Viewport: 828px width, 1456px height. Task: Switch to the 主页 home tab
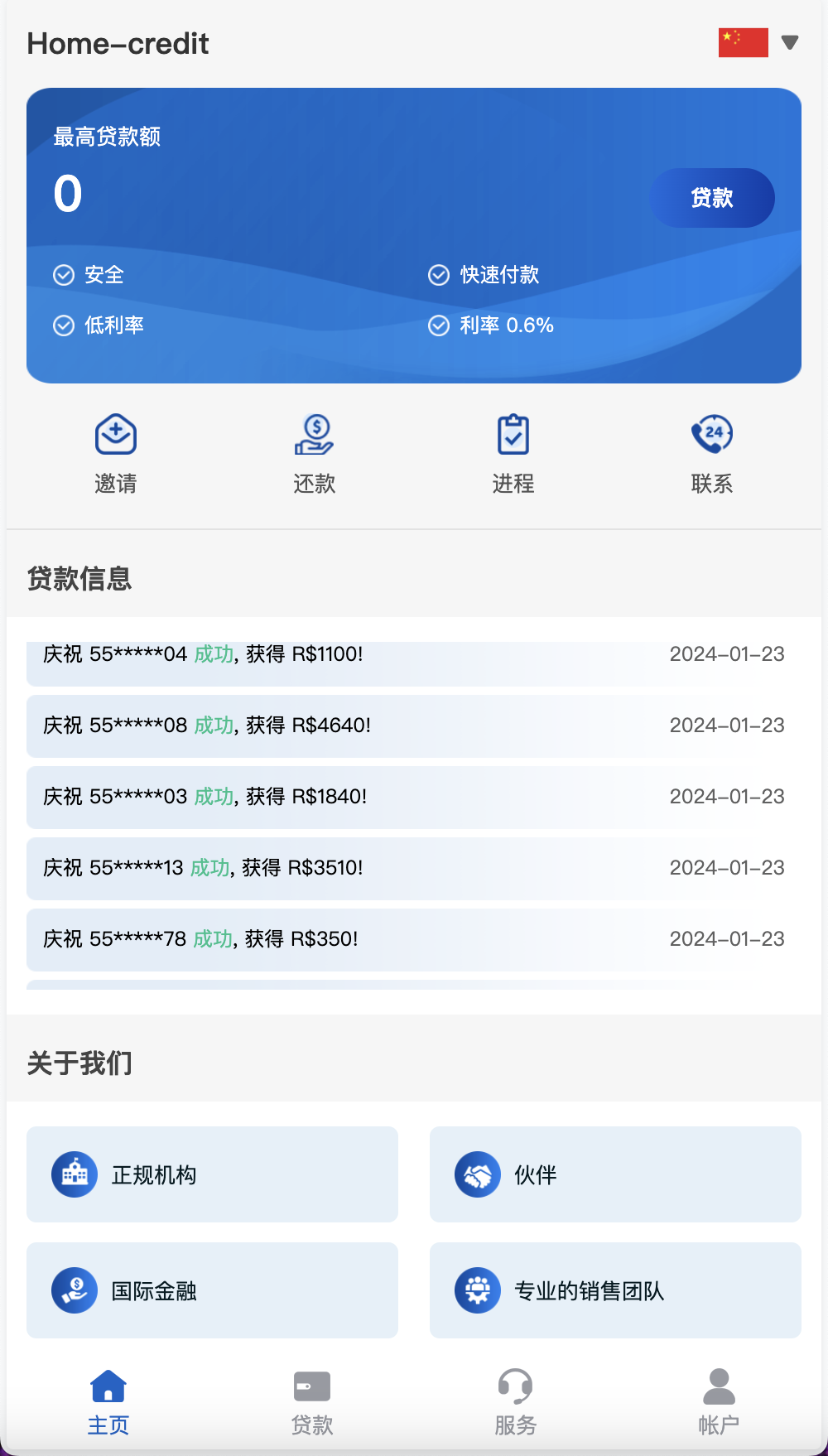pyautogui.click(x=108, y=1402)
